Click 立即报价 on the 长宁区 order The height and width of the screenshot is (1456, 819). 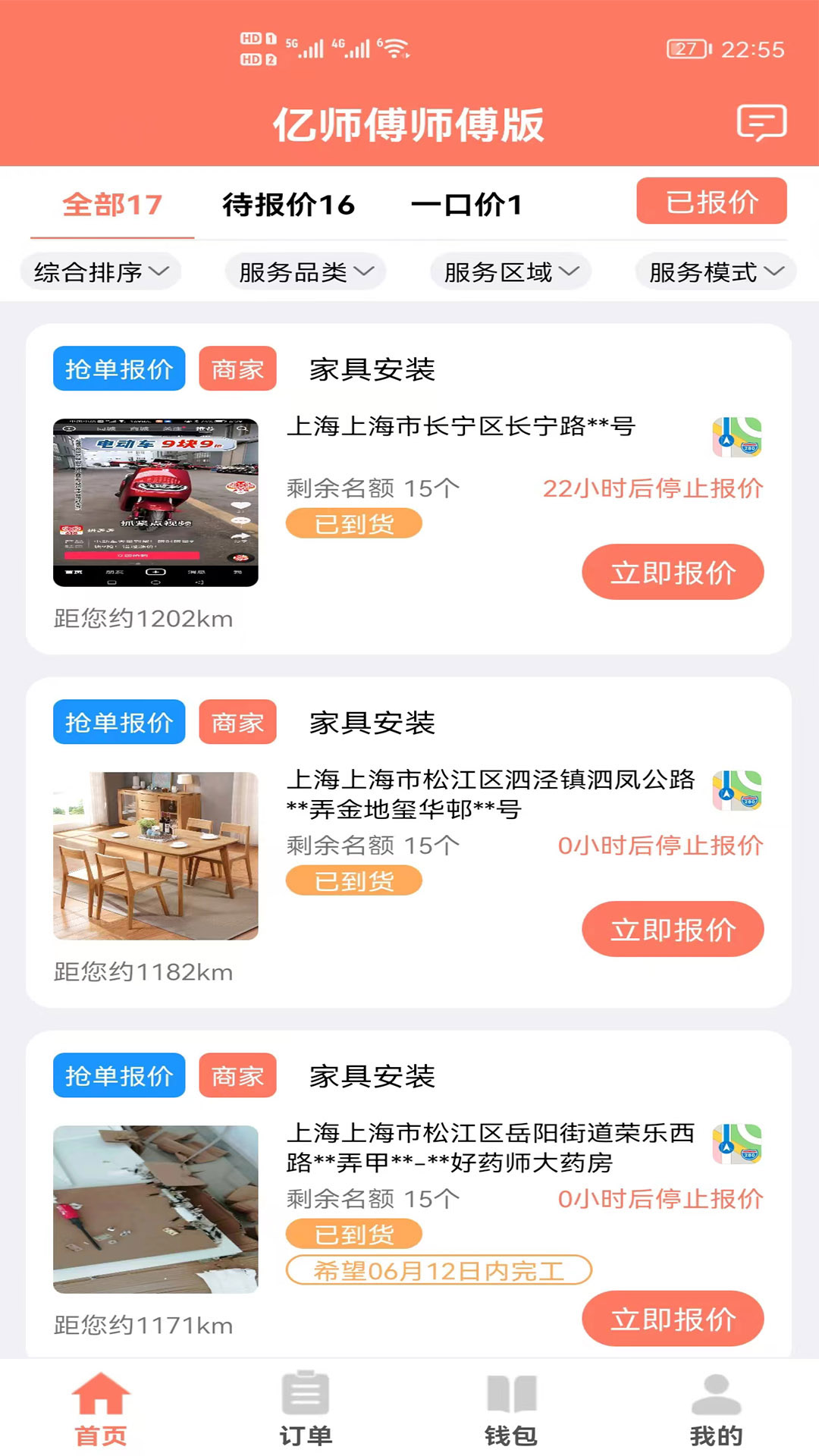673,573
